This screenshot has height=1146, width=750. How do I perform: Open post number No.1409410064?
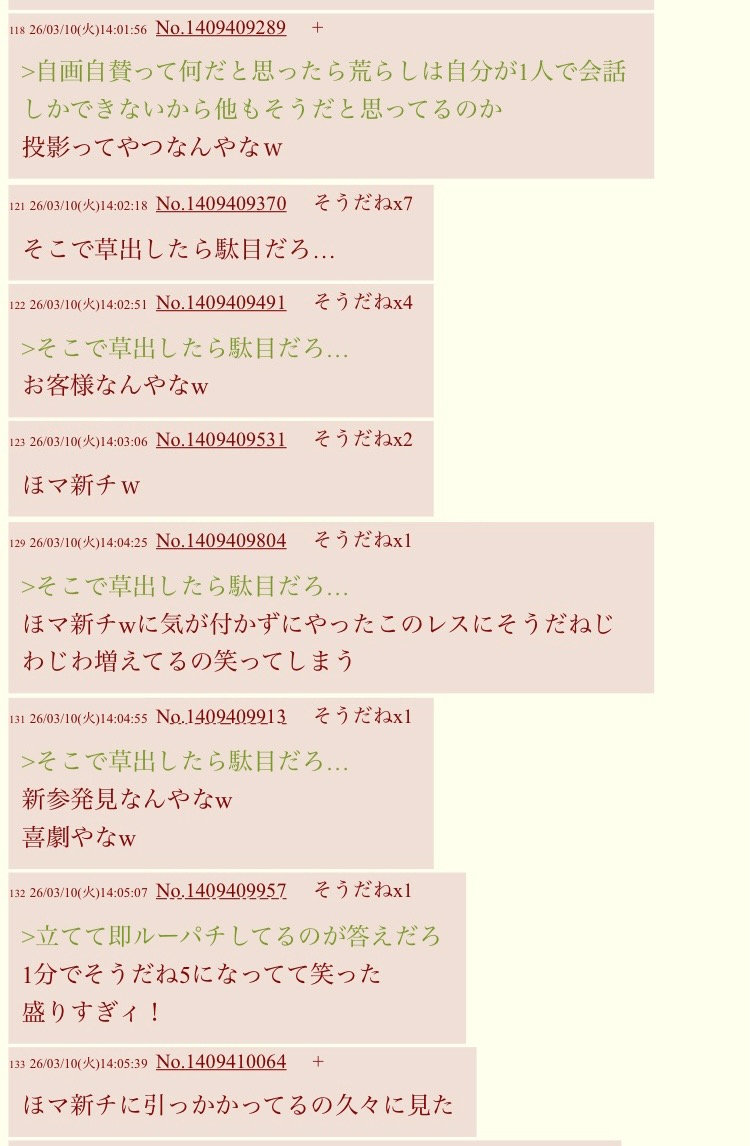click(220, 1062)
